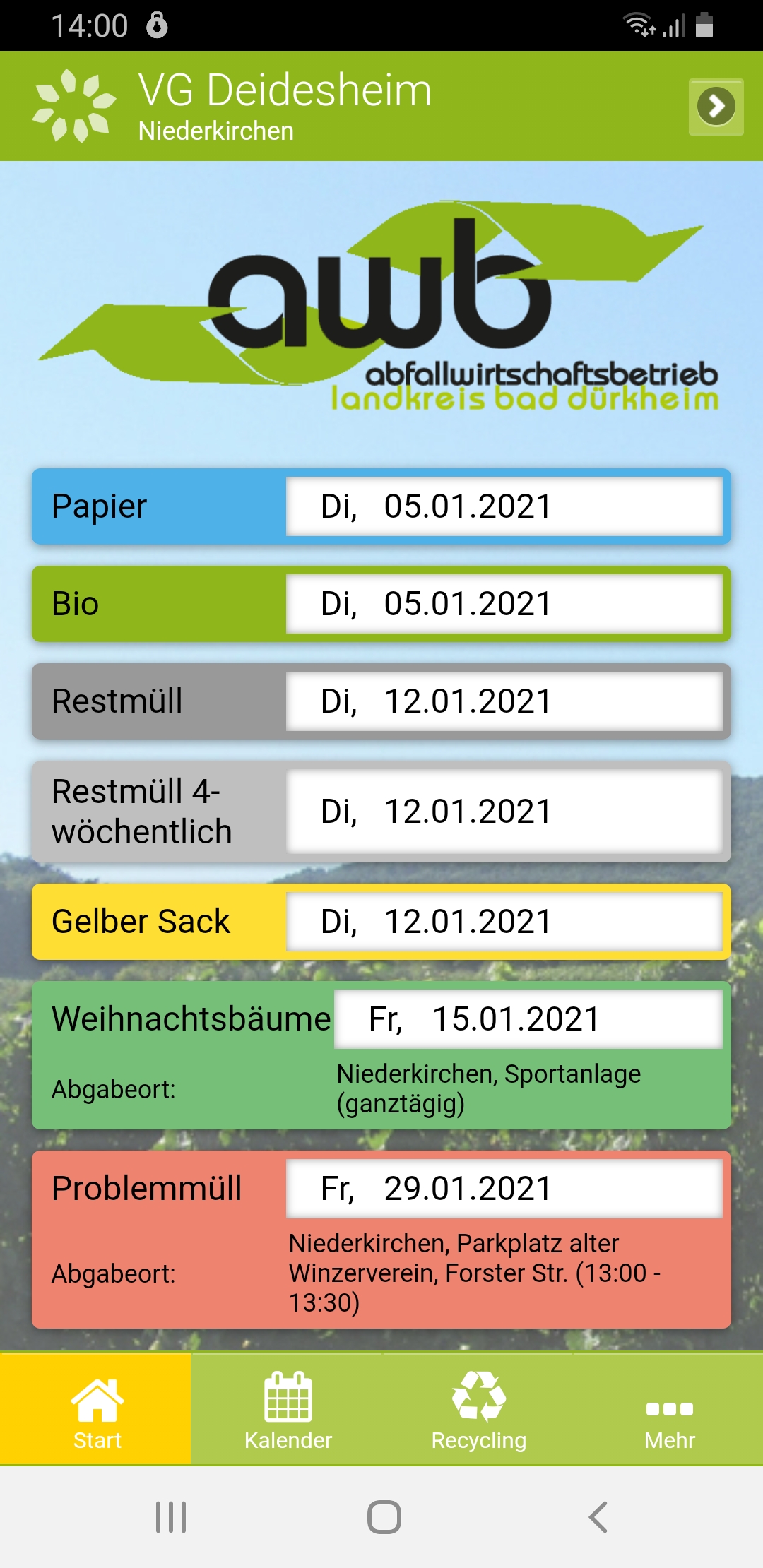Image resolution: width=763 pixels, height=1568 pixels.
Task: Tap the arrow button beside VG Deidesheim
Action: (x=716, y=107)
